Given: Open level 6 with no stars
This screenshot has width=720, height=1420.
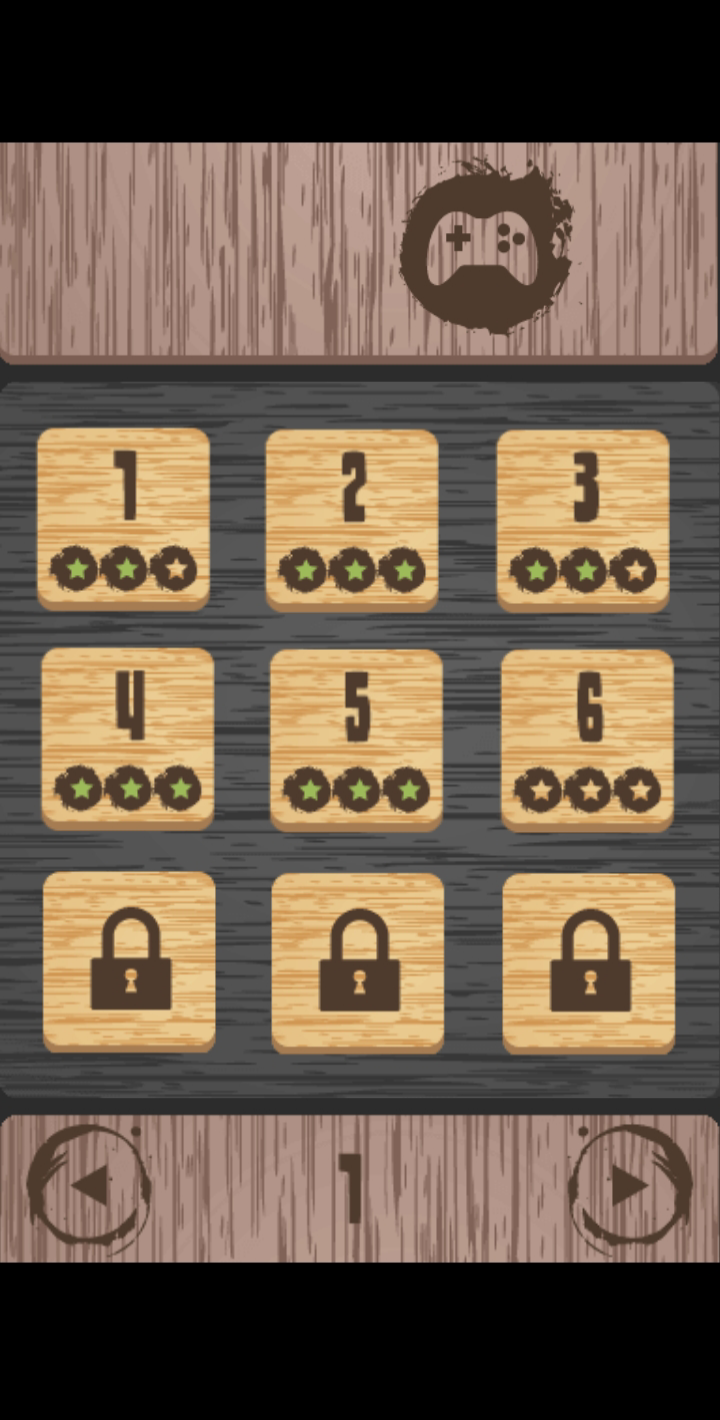Looking at the screenshot, I should tap(587, 738).
